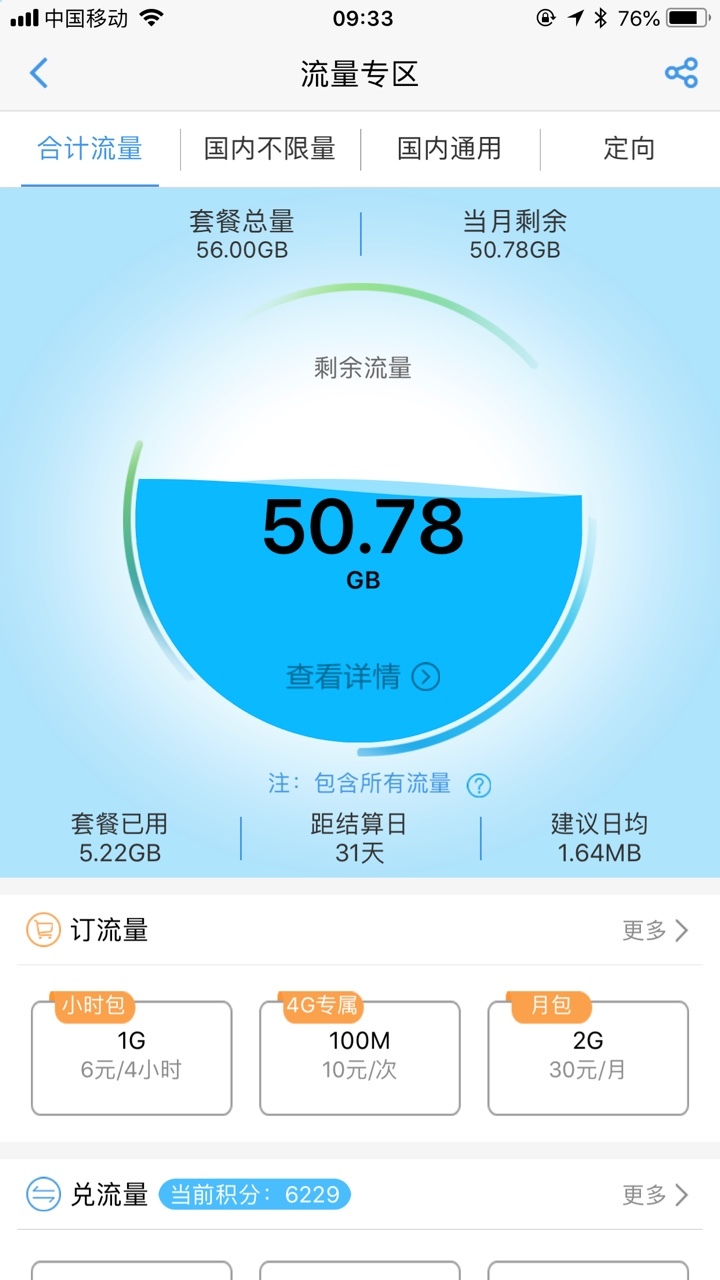Select the 合计流量 tab
720x1280 pixels.
coord(90,149)
